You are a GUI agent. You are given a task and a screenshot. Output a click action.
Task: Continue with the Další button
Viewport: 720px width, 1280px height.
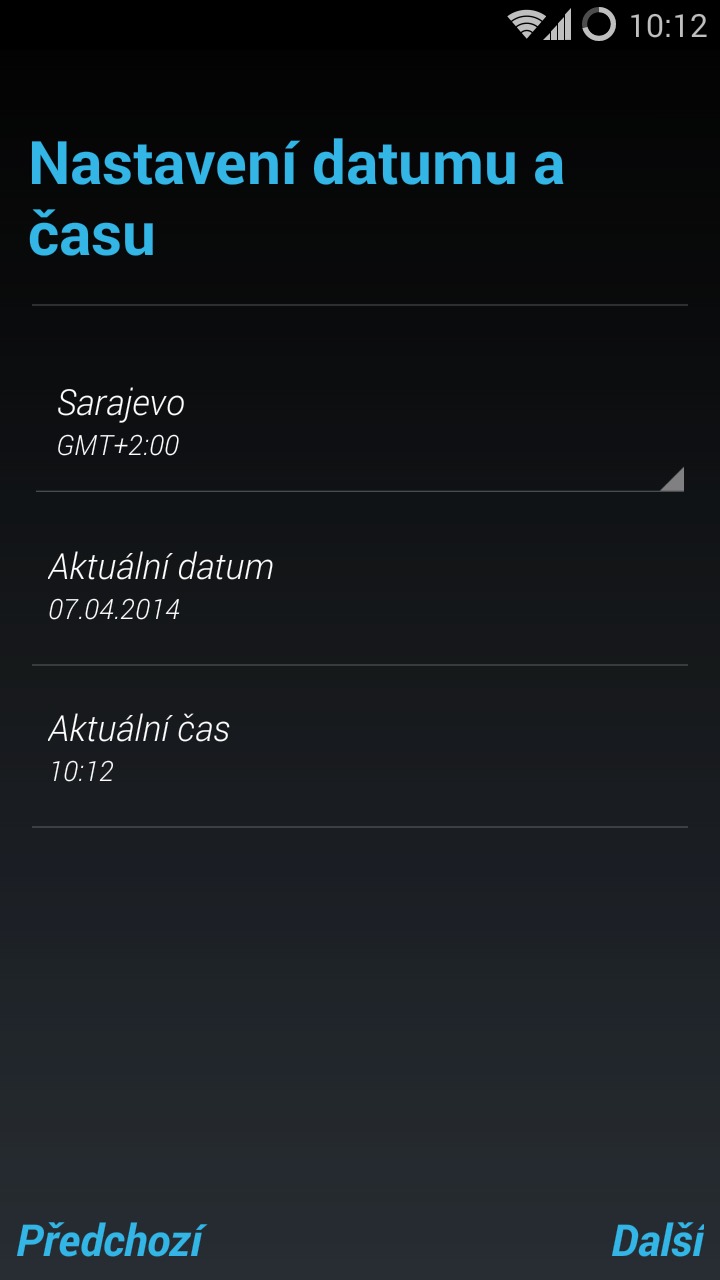click(x=658, y=1241)
